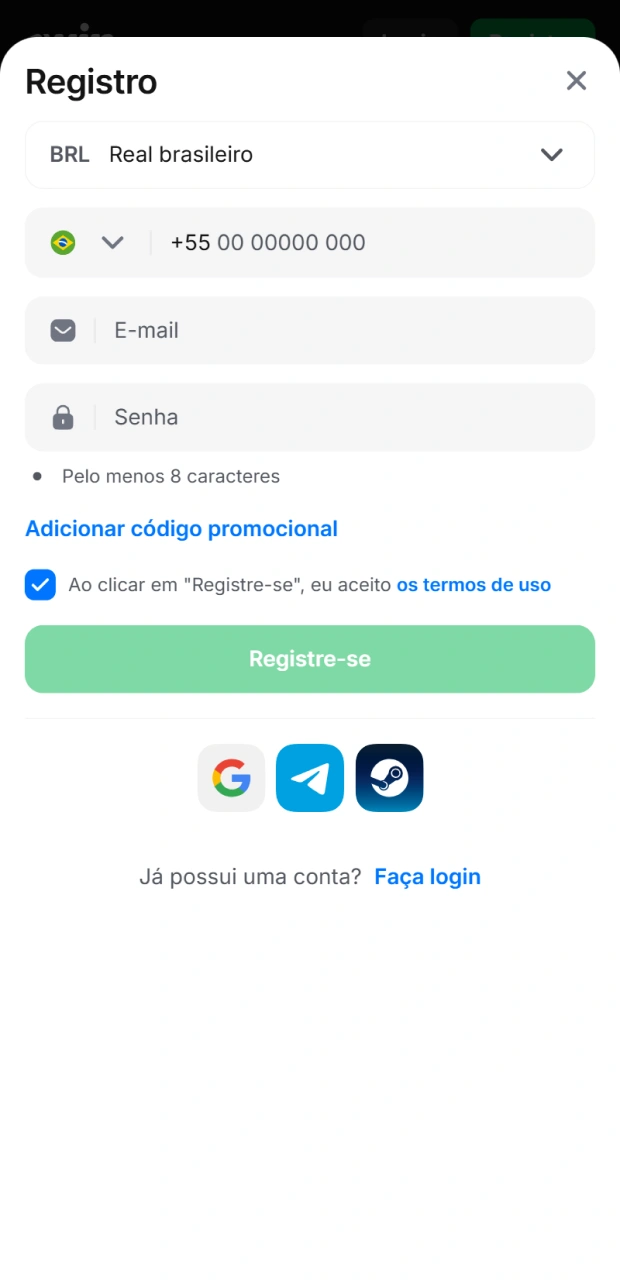Continue with Steam account

389,778
